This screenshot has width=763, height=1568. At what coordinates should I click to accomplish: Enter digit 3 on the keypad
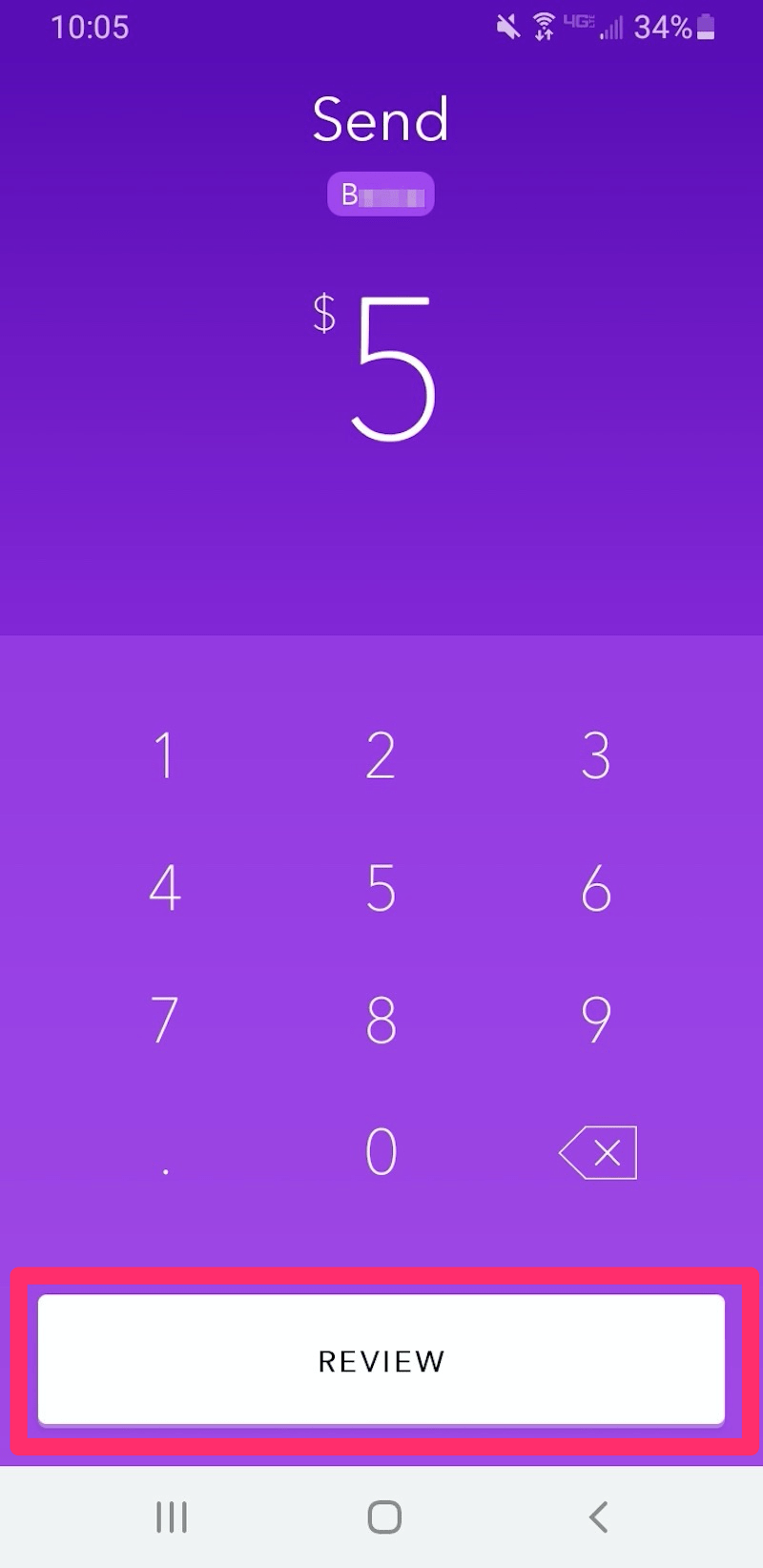596,755
